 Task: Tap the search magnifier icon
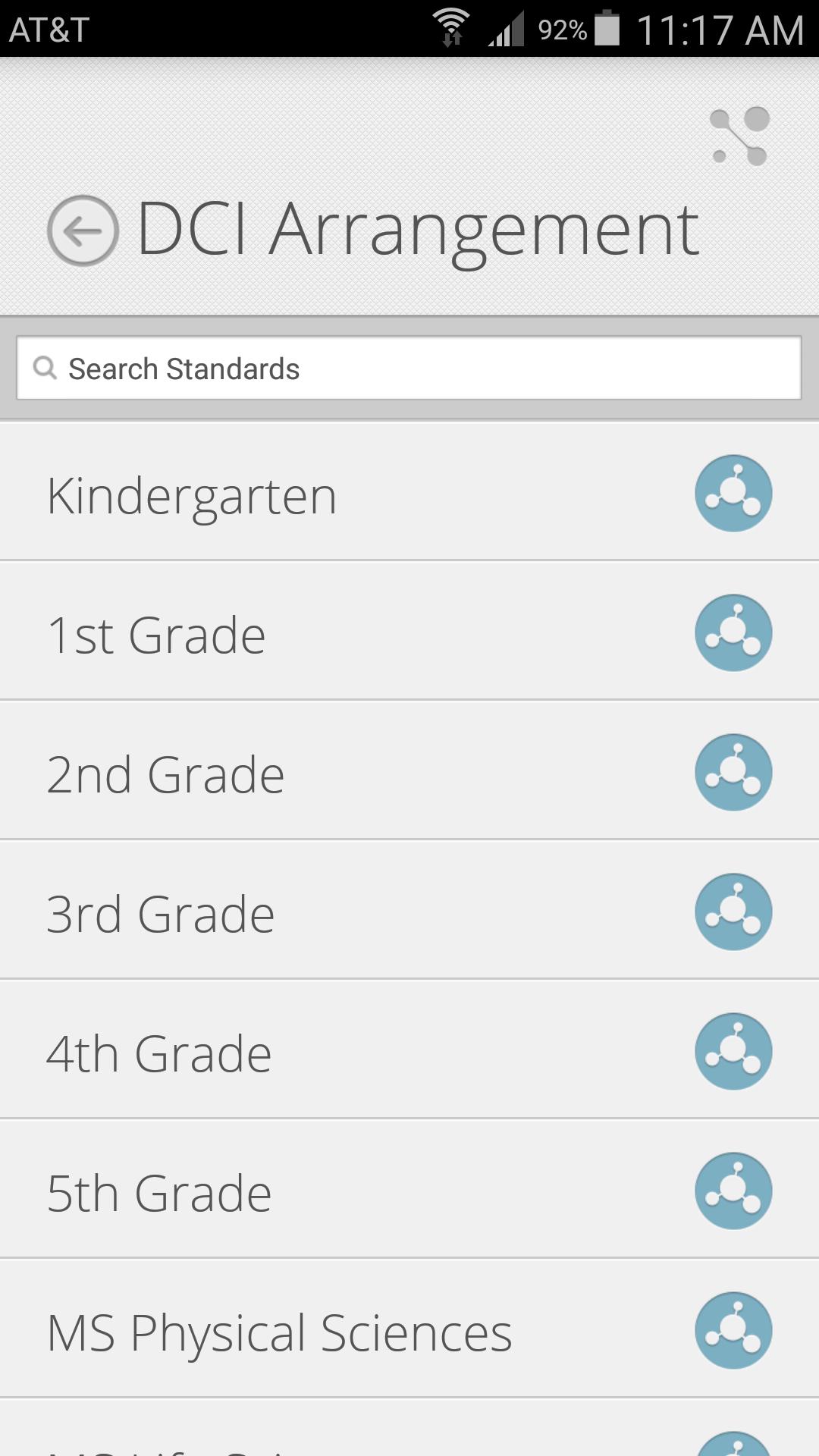tap(46, 368)
